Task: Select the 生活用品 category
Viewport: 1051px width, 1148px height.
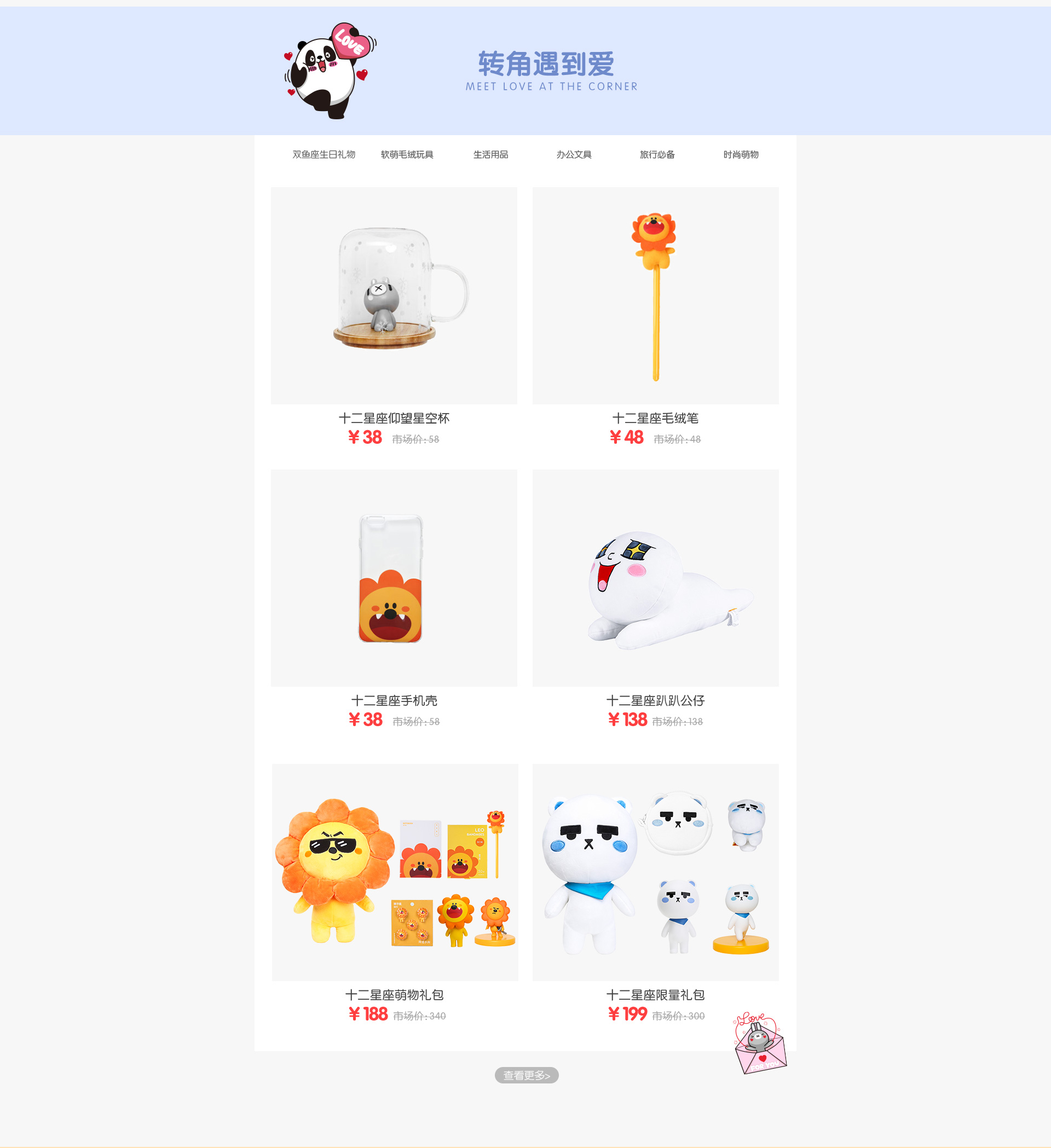Action: point(492,154)
